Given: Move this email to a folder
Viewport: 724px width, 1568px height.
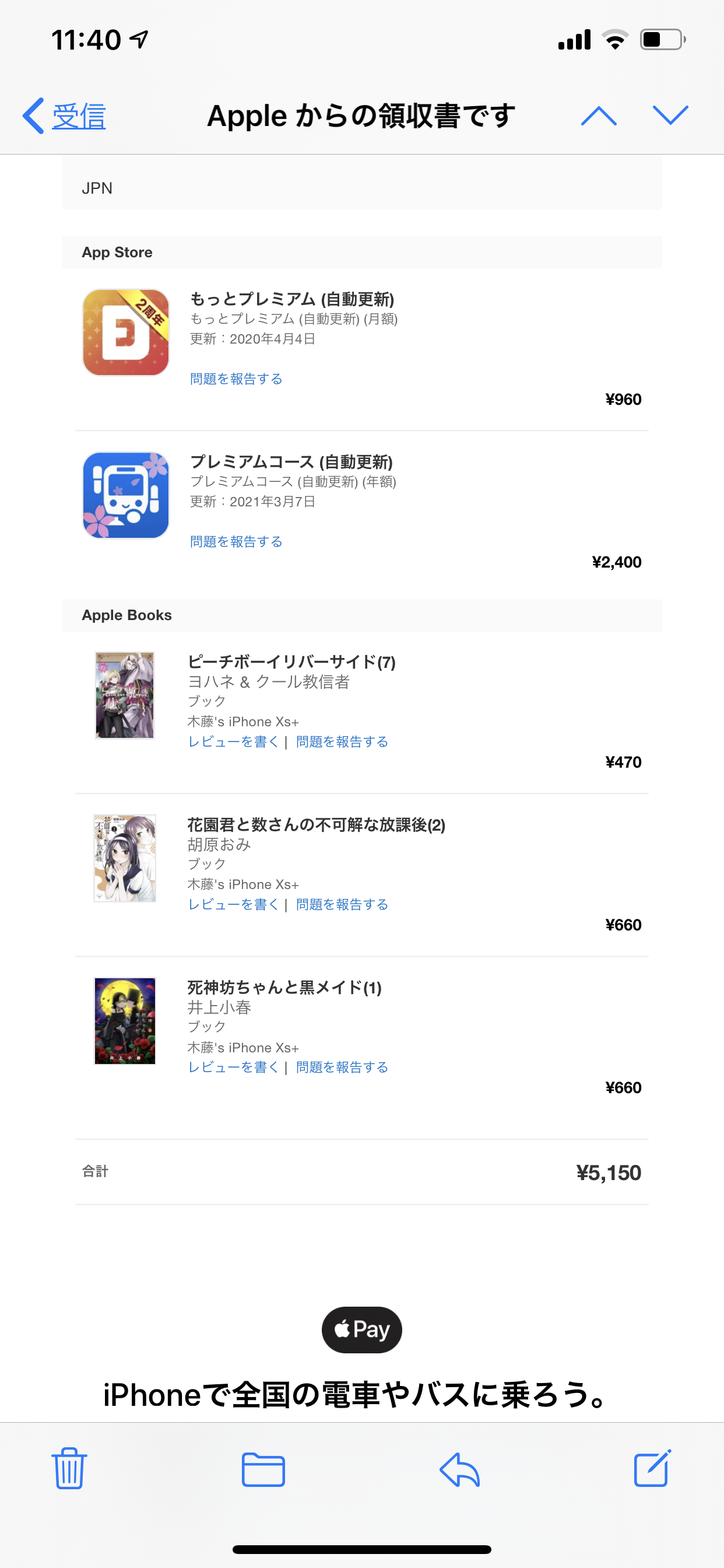Looking at the screenshot, I should pos(263,1468).
